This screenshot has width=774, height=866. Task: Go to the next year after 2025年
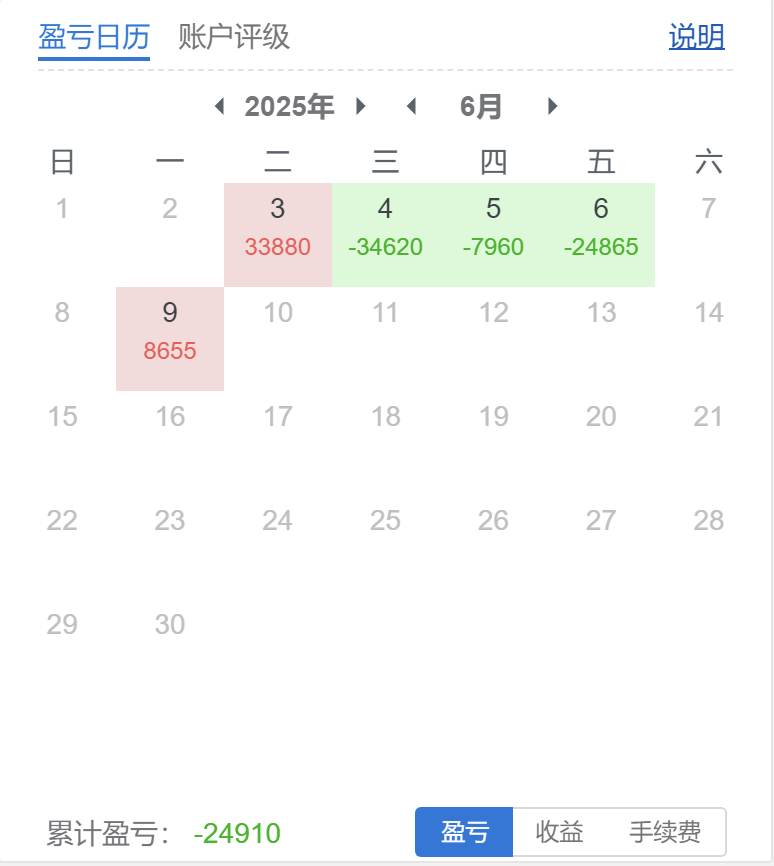(361, 107)
